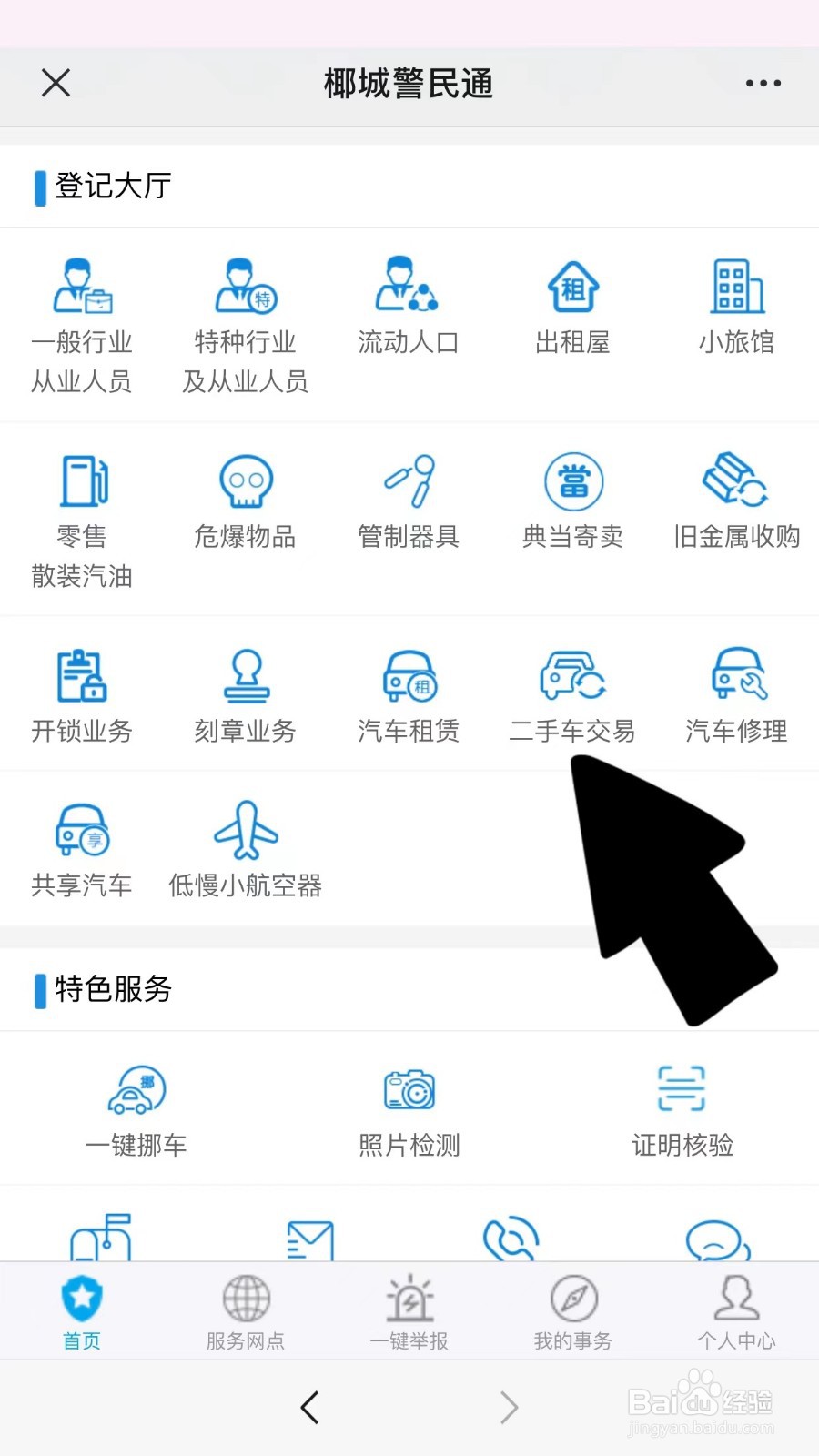Open the 汽车租赁 car rental service
The height and width of the screenshot is (1456, 819).
(x=409, y=696)
